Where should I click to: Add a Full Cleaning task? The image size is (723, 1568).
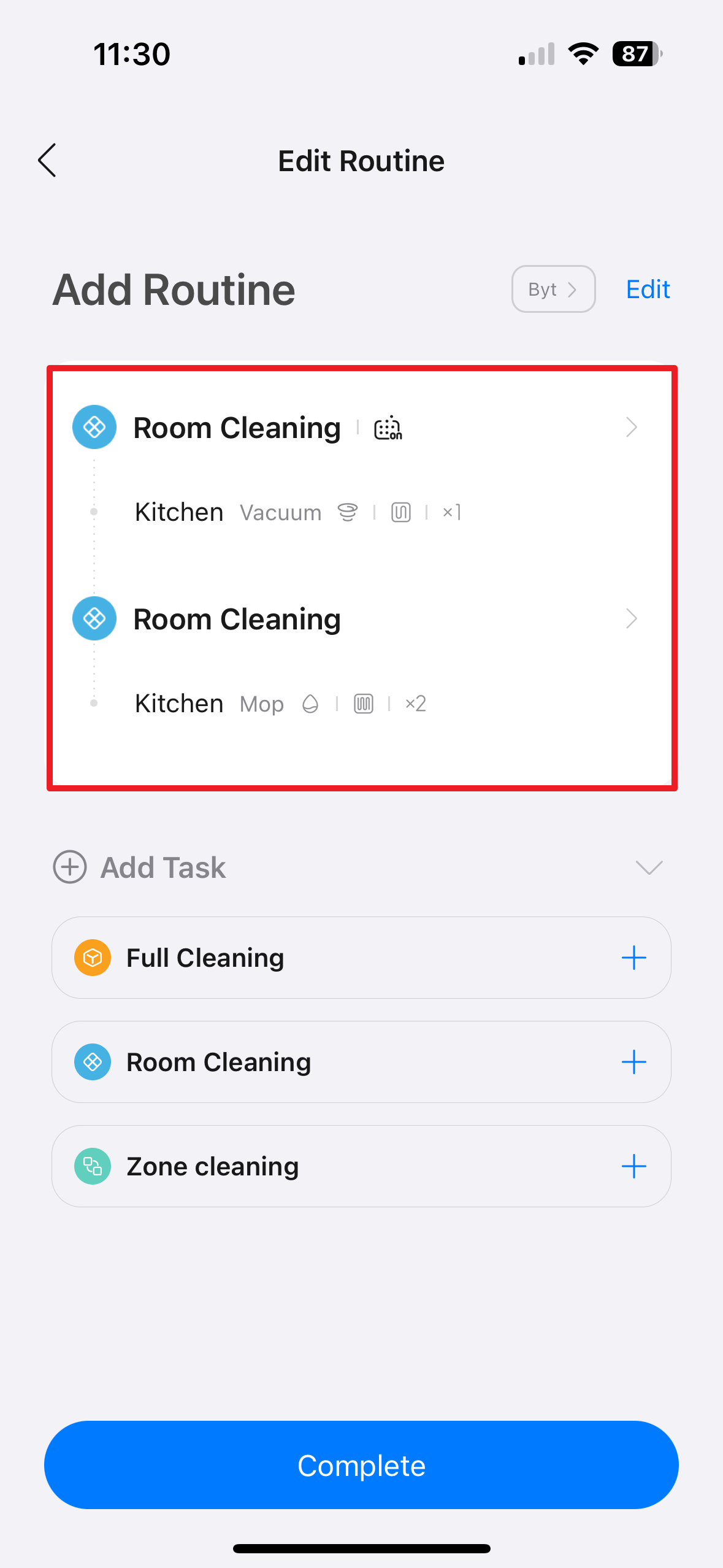click(x=633, y=958)
